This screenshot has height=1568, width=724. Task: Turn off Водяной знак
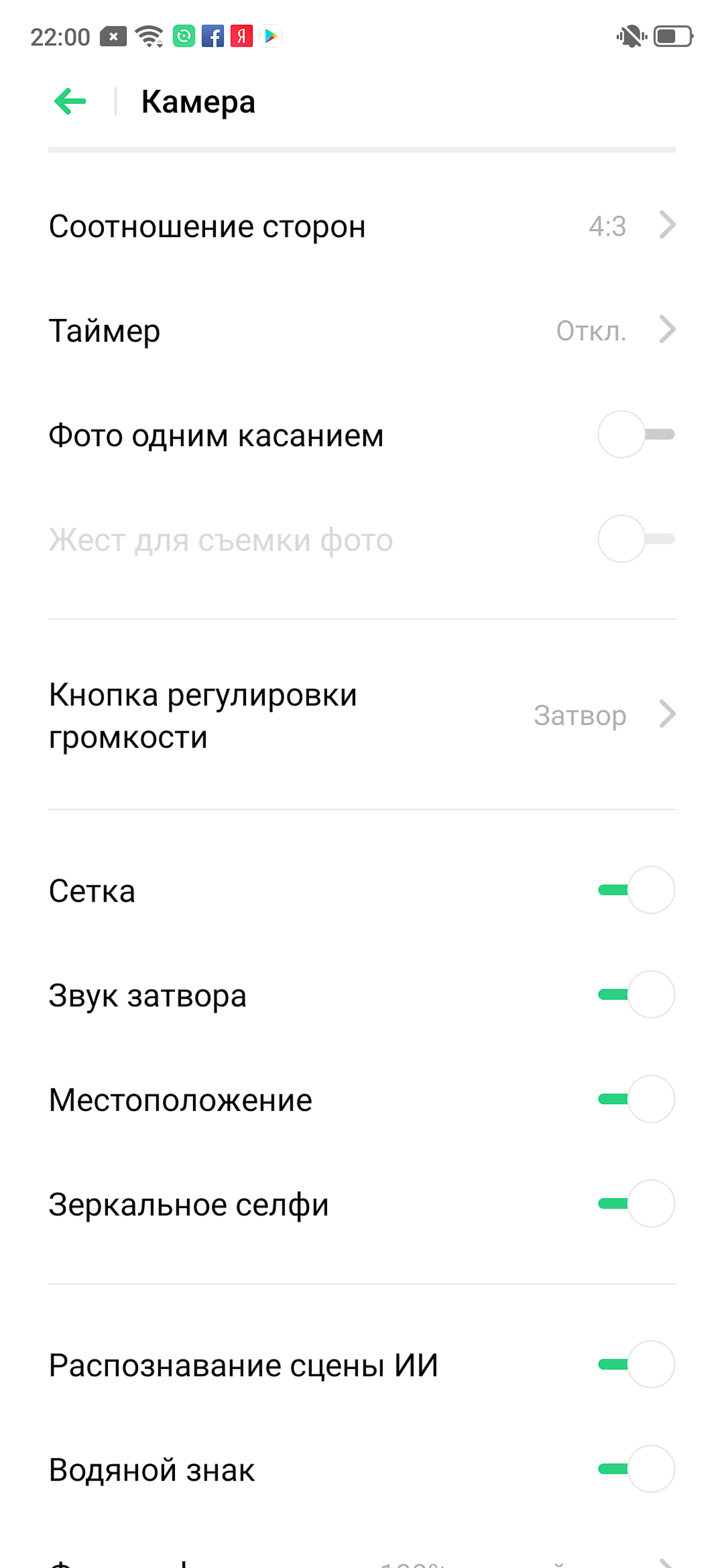(637, 1468)
